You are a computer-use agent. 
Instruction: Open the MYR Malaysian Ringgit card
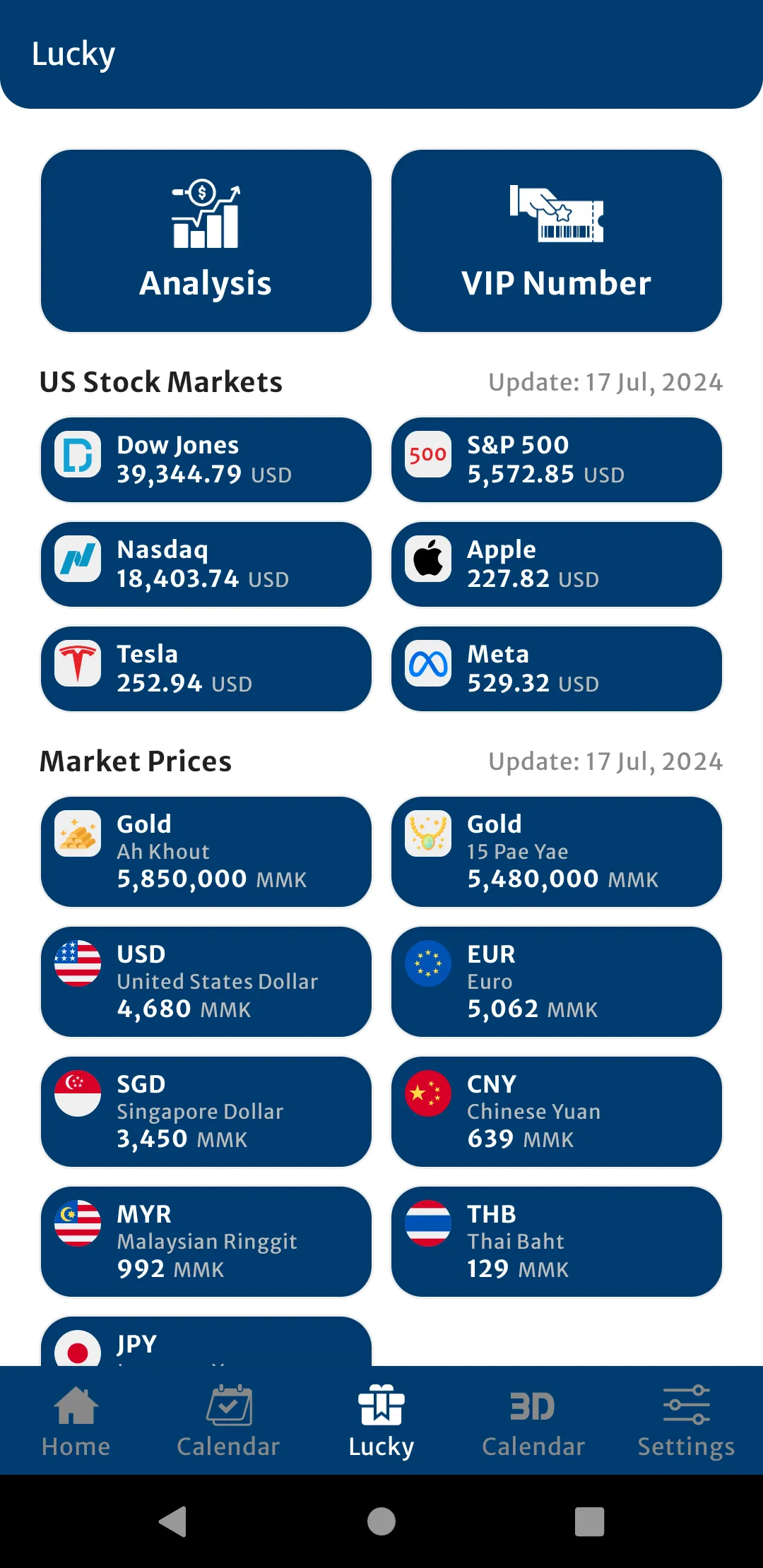(206, 1242)
